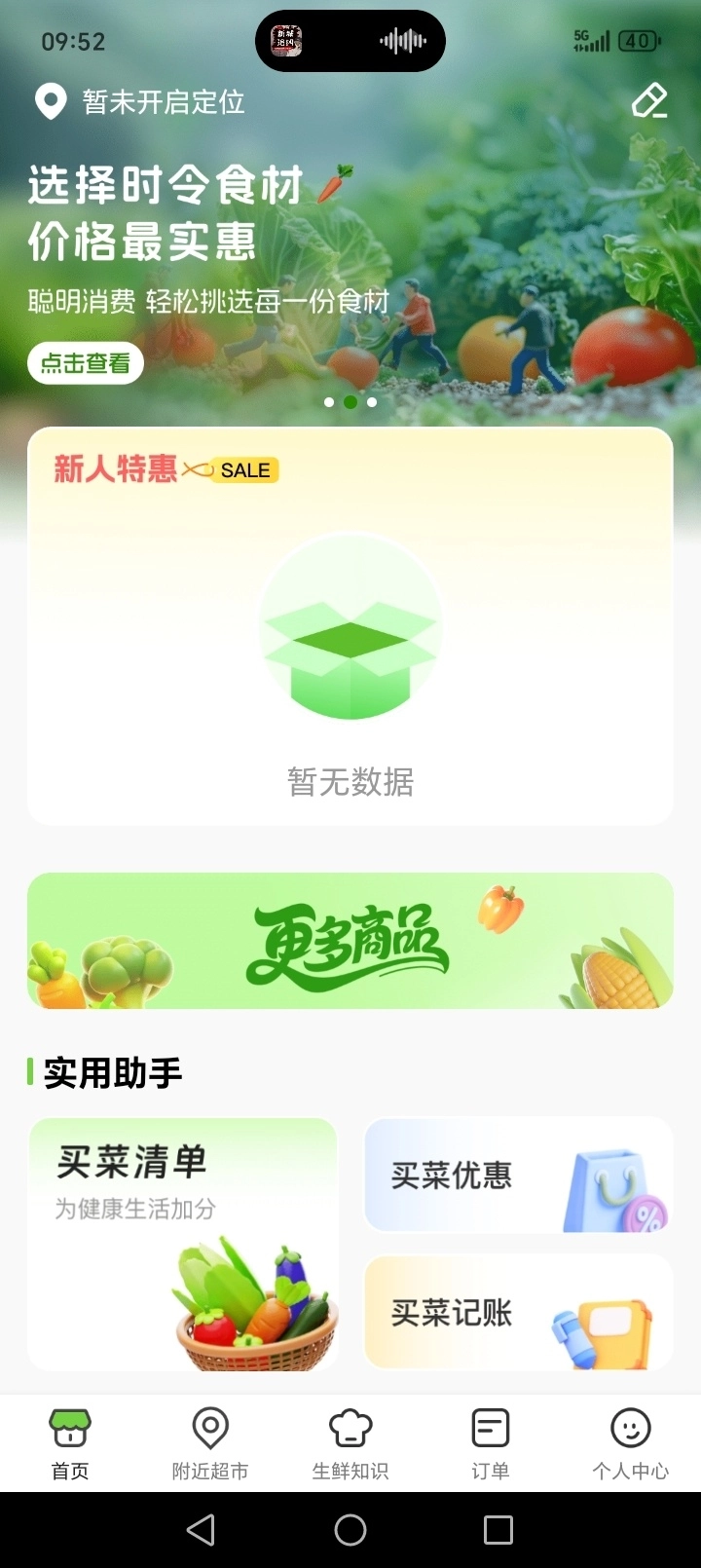Screen dimensions: 701x1568
Task: Tap the pencil edit icon top right
Action: (648, 101)
